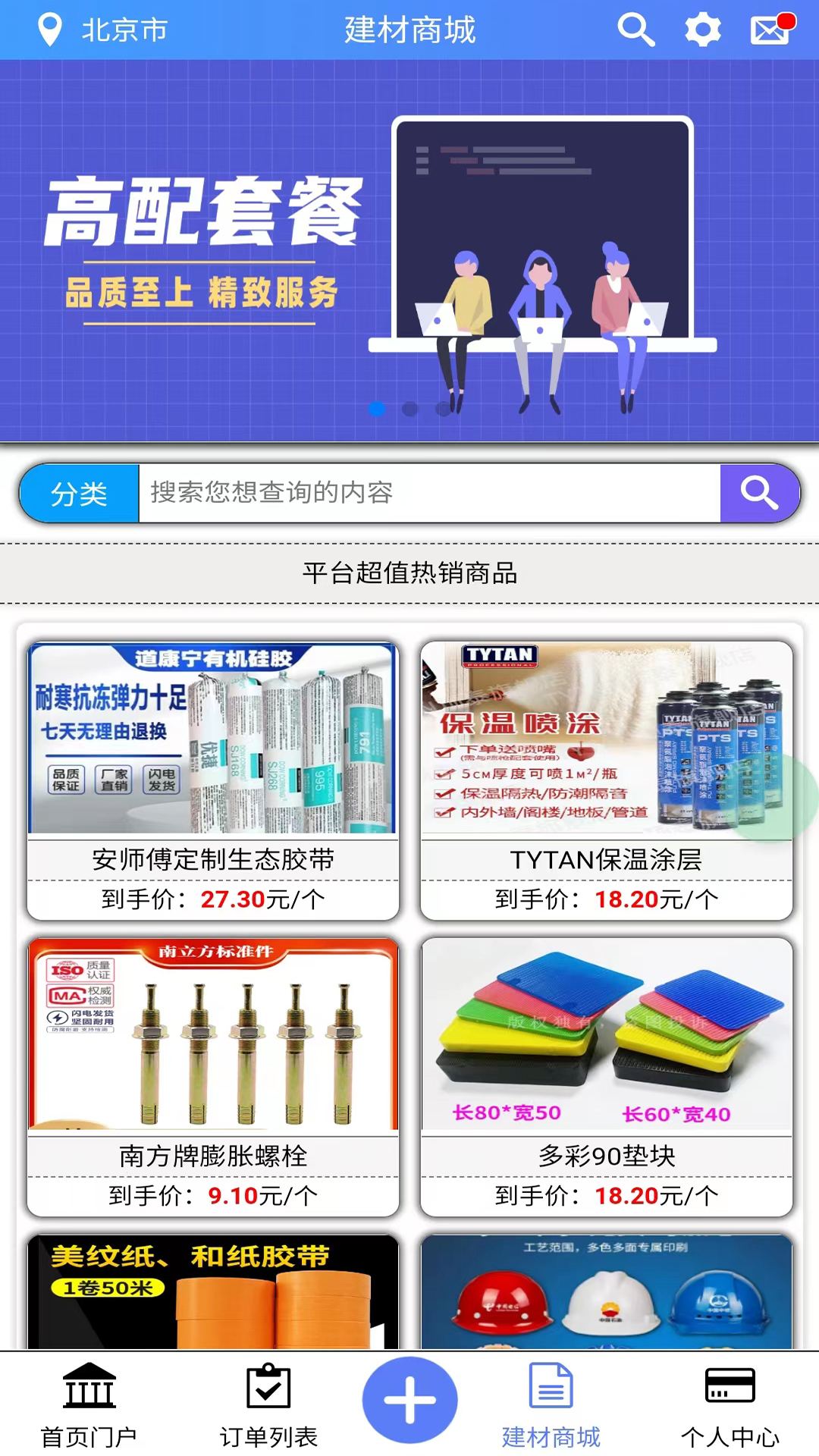Open settings via the gear icon
819x1456 pixels.
(702, 30)
